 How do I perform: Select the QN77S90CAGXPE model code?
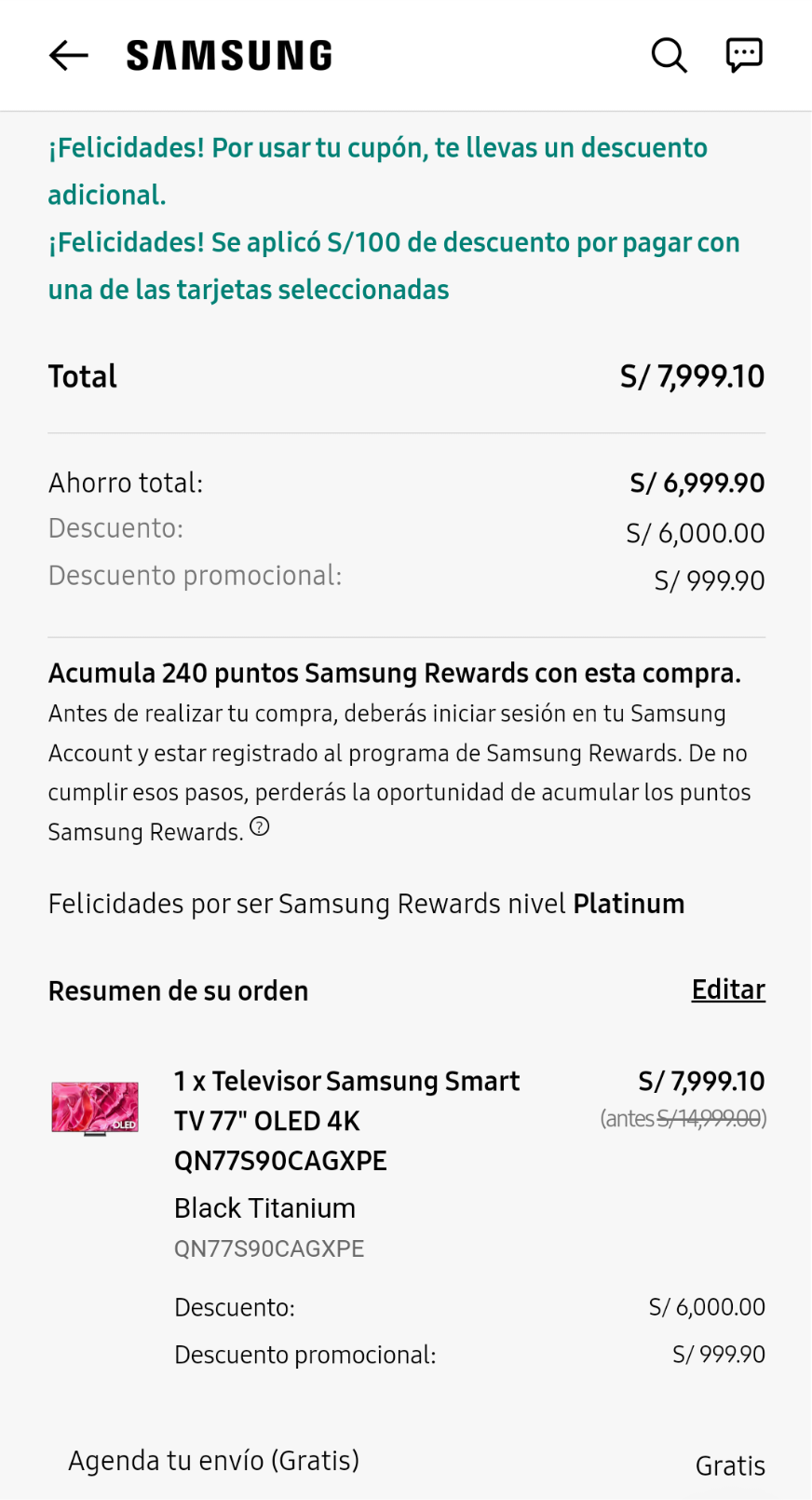(x=268, y=1248)
